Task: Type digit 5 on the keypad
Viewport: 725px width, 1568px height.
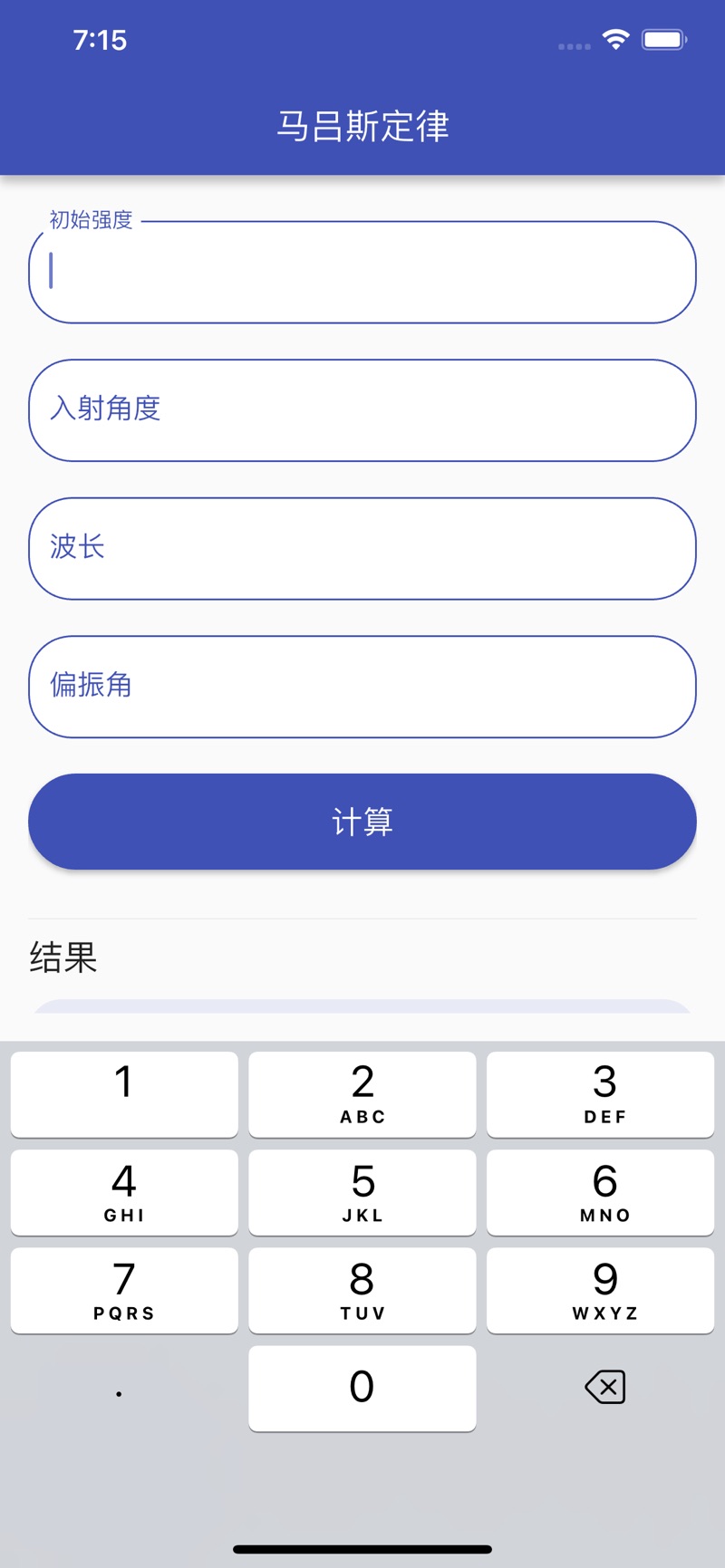Action: pyautogui.click(x=362, y=1192)
